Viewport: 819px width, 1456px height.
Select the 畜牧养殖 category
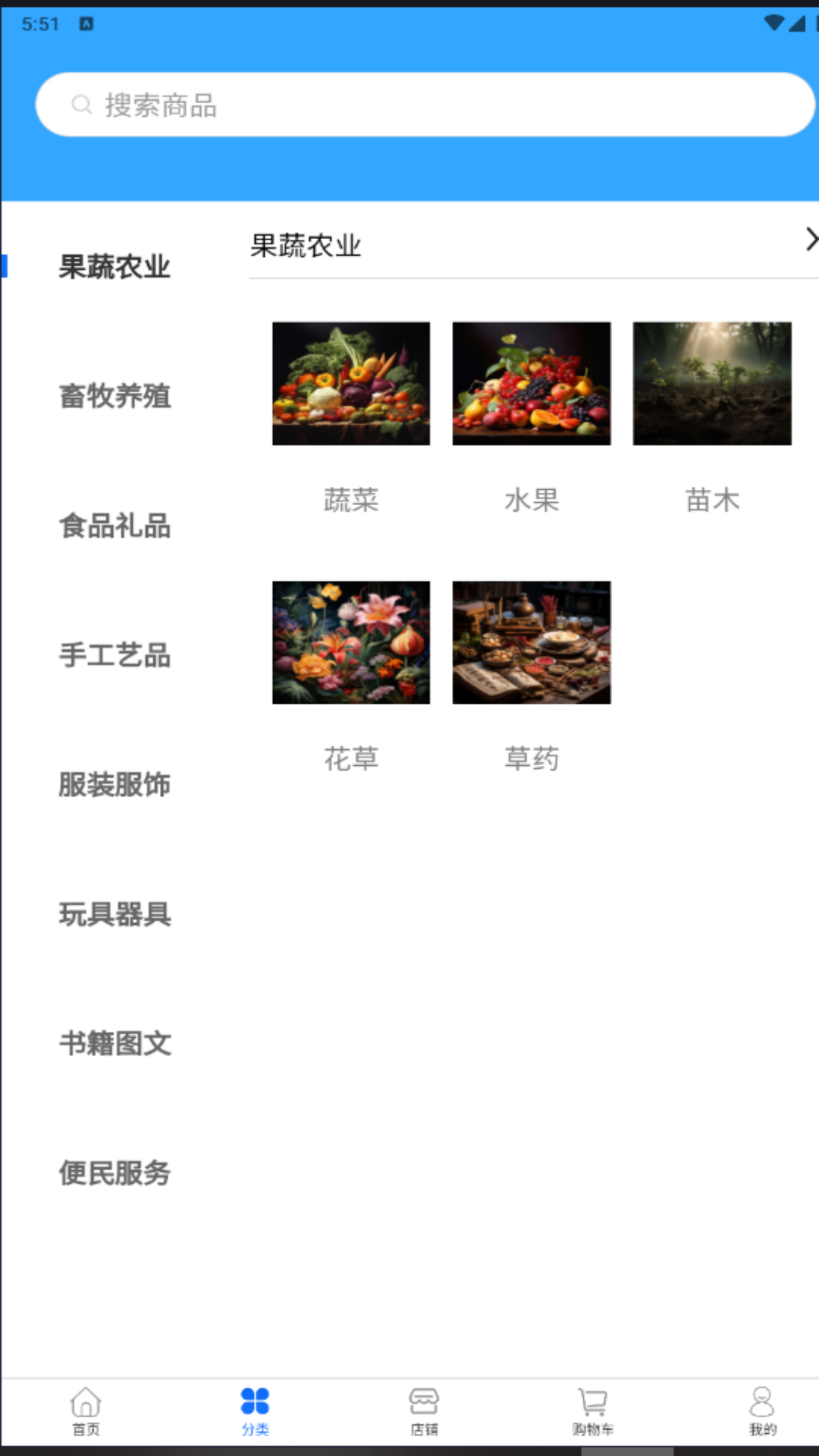coord(115,396)
